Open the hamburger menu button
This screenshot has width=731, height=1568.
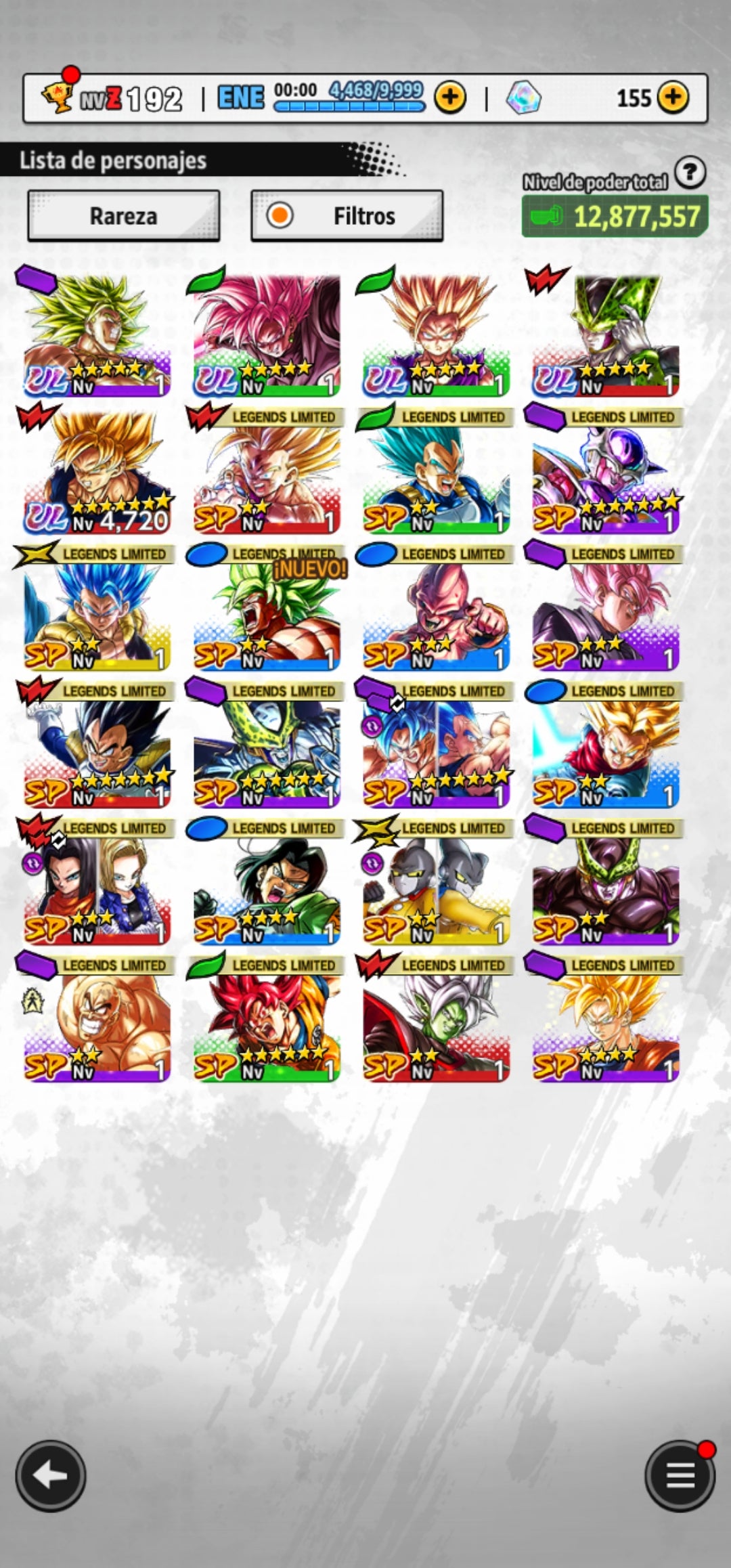680,1475
